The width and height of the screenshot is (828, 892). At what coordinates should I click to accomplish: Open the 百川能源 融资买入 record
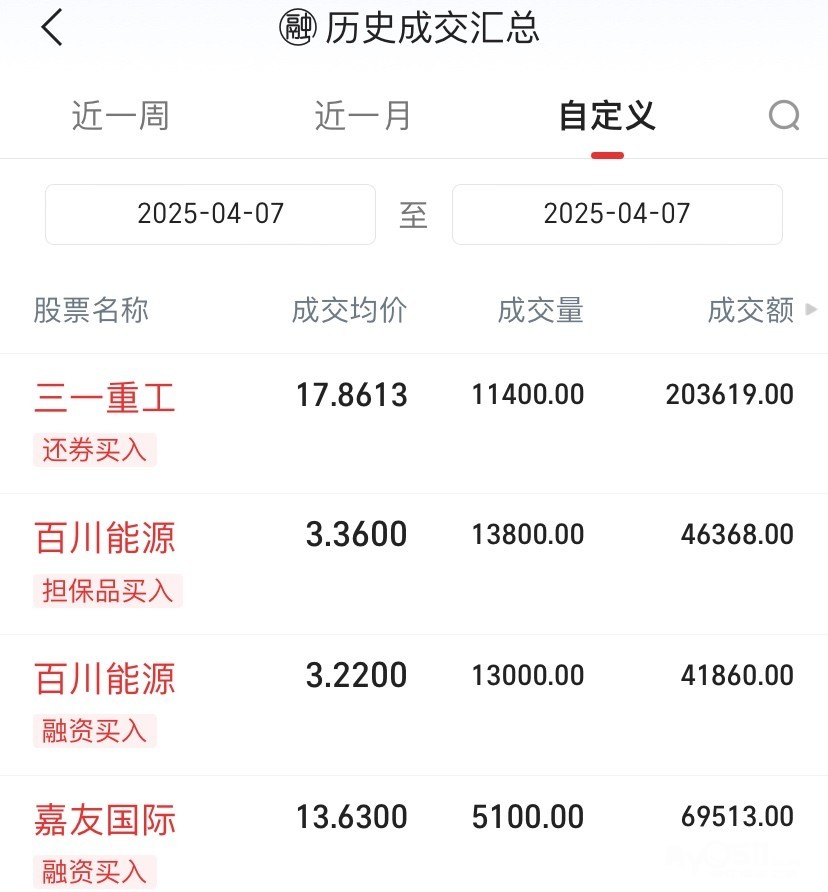(x=414, y=704)
